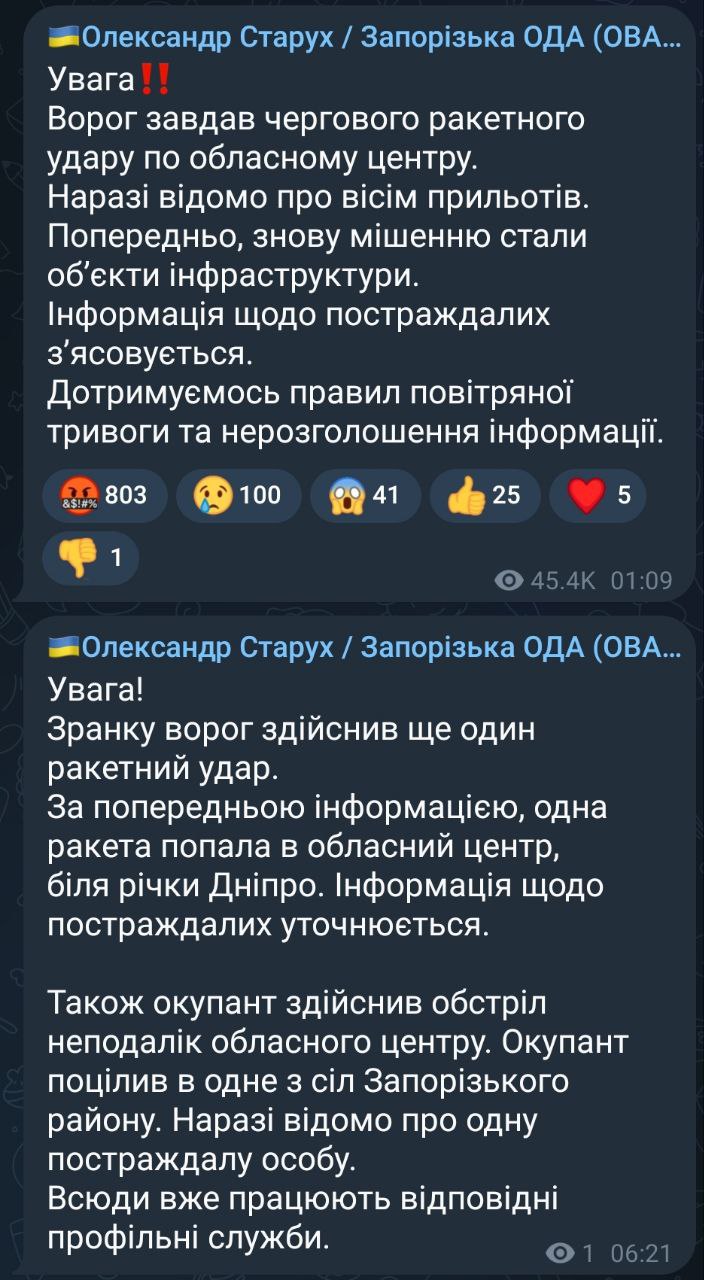This screenshot has height=1280, width=704.
Task: Tap the thumbs down reaction with 1
Action: point(90,557)
